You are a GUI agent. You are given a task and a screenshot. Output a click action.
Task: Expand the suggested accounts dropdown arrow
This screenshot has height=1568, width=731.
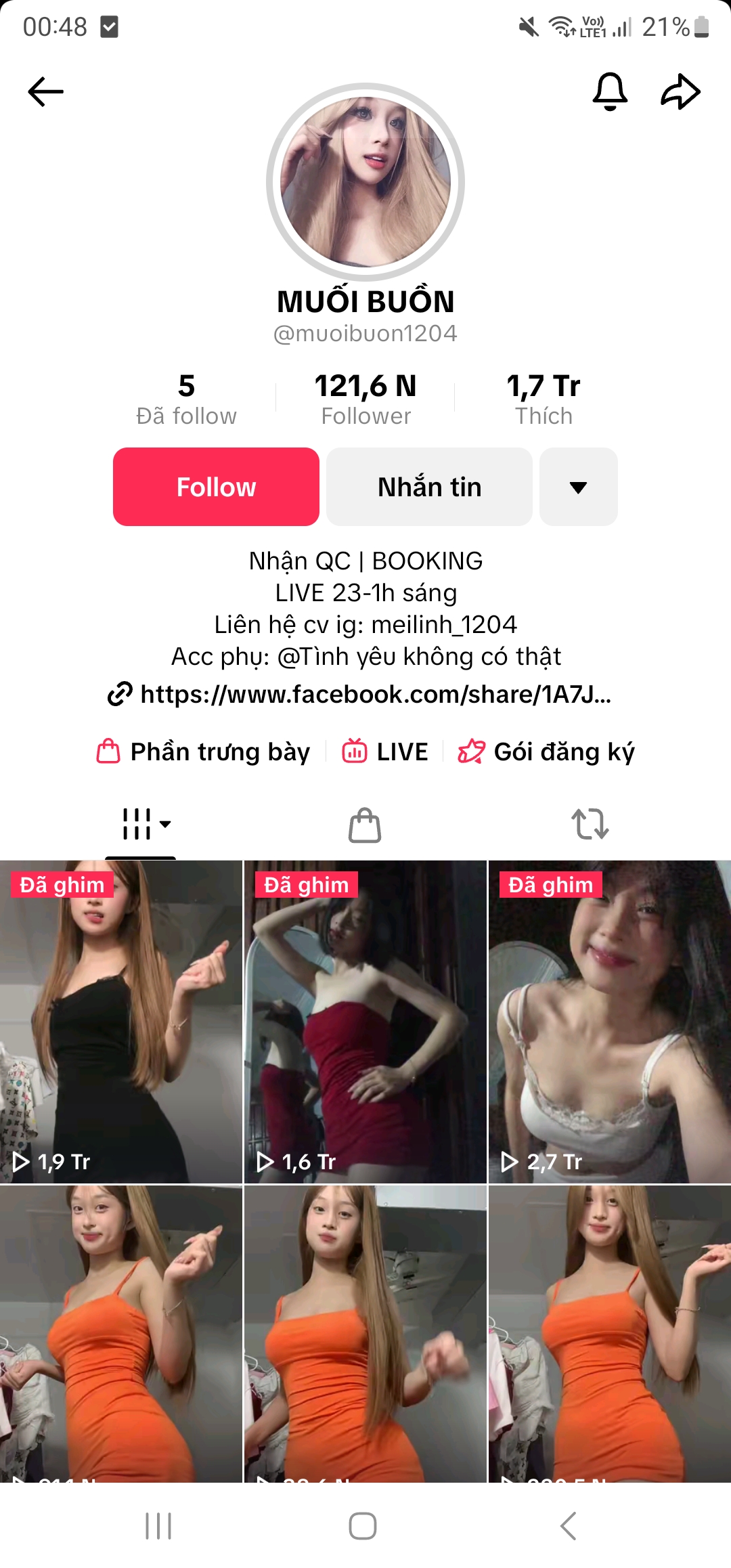[578, 487]
